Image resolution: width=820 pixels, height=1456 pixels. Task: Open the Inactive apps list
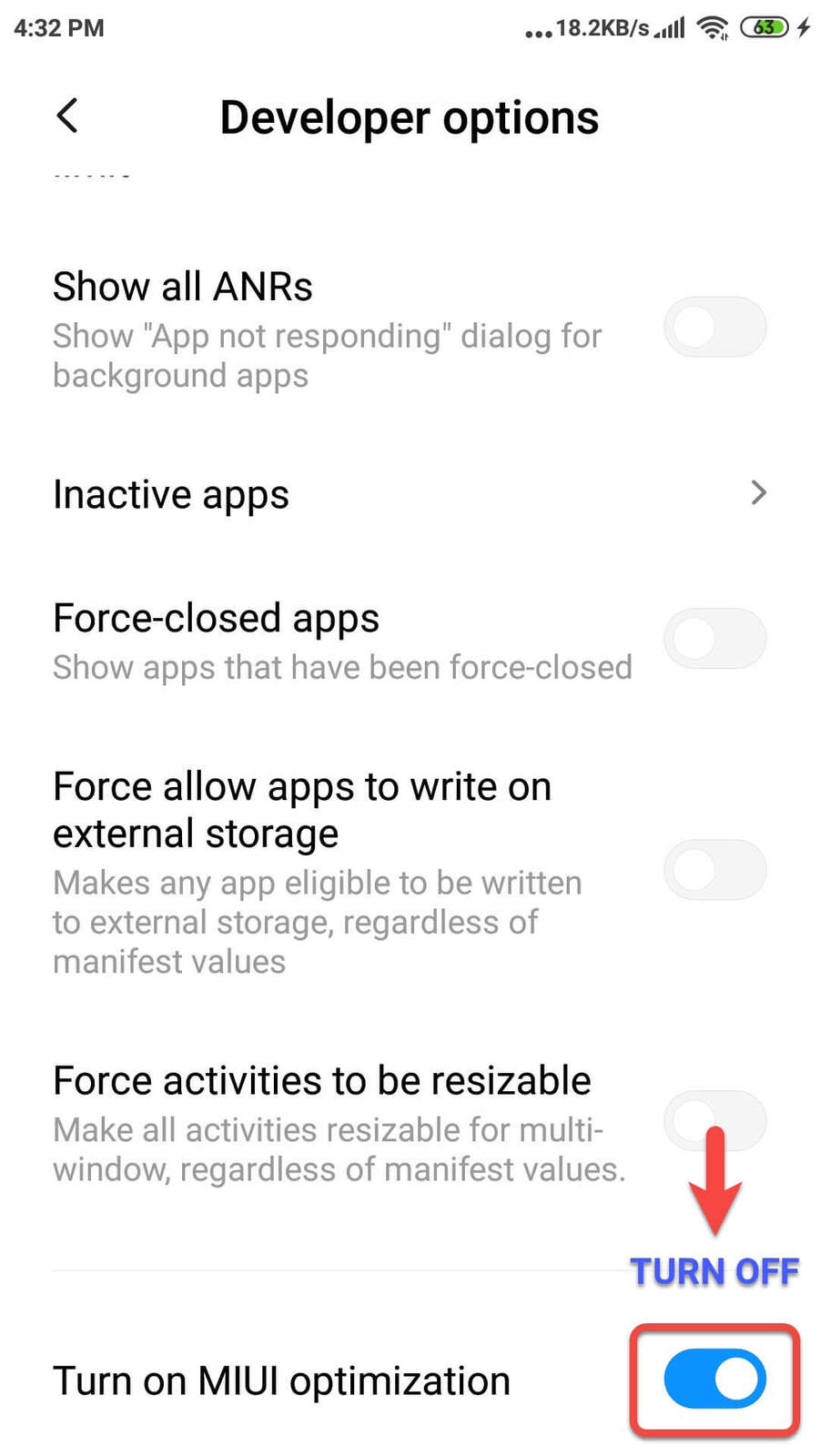(410, 494)
